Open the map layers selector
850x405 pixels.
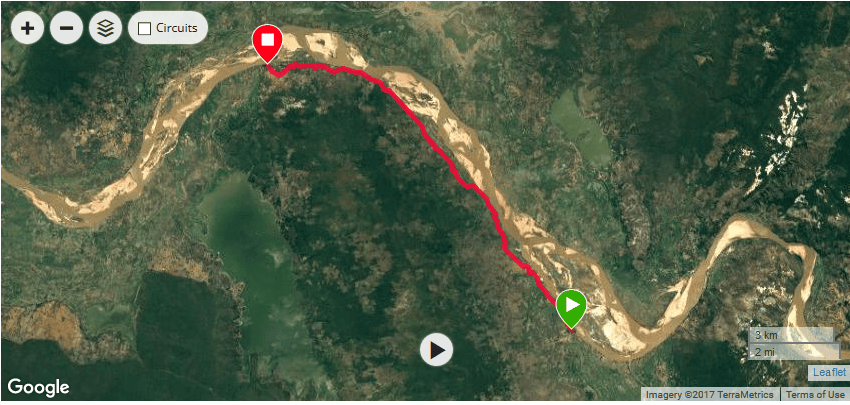[x=105, y=28]
